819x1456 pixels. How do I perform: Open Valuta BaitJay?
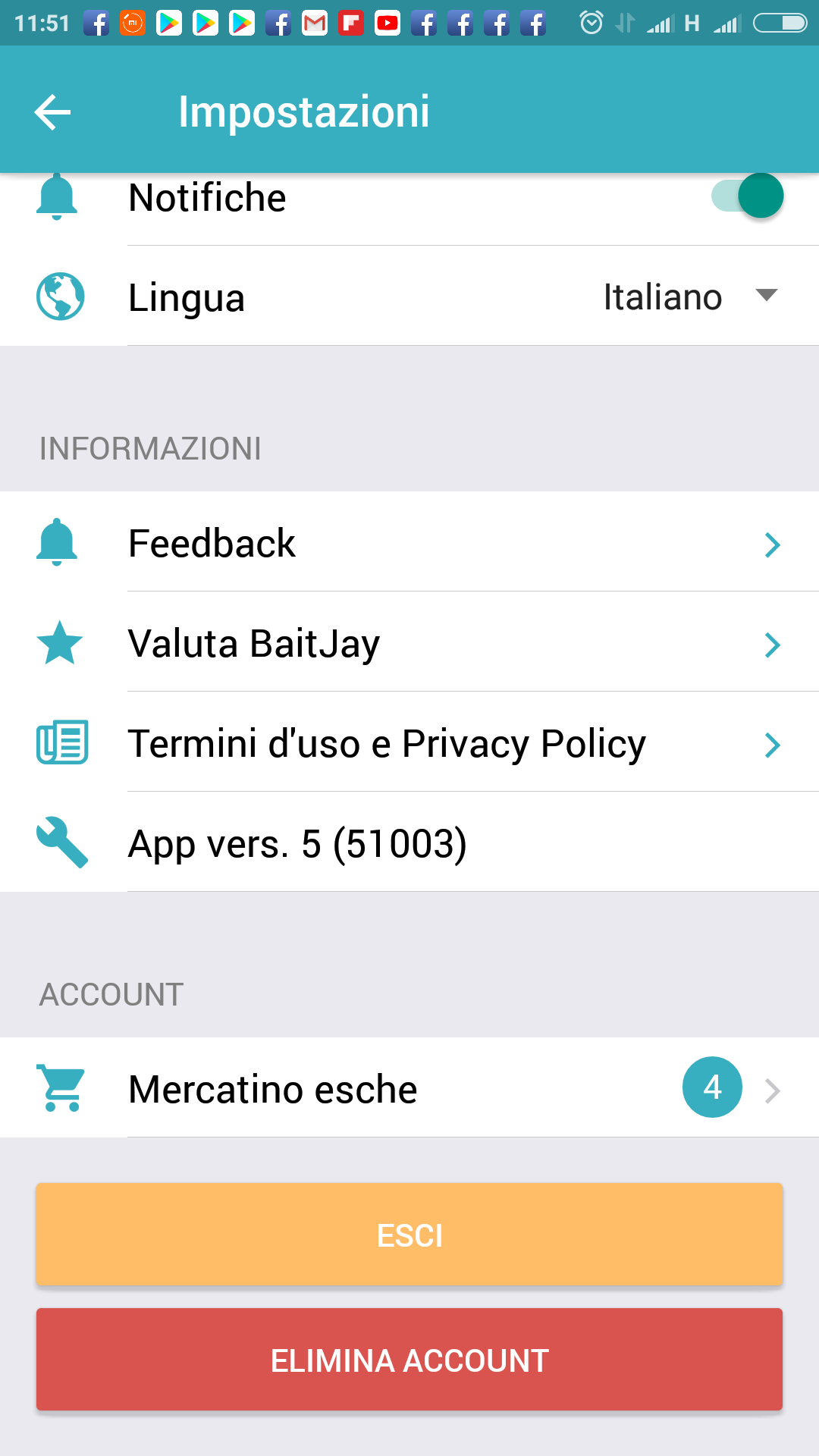pyautogui.click(x=409, y=643)
